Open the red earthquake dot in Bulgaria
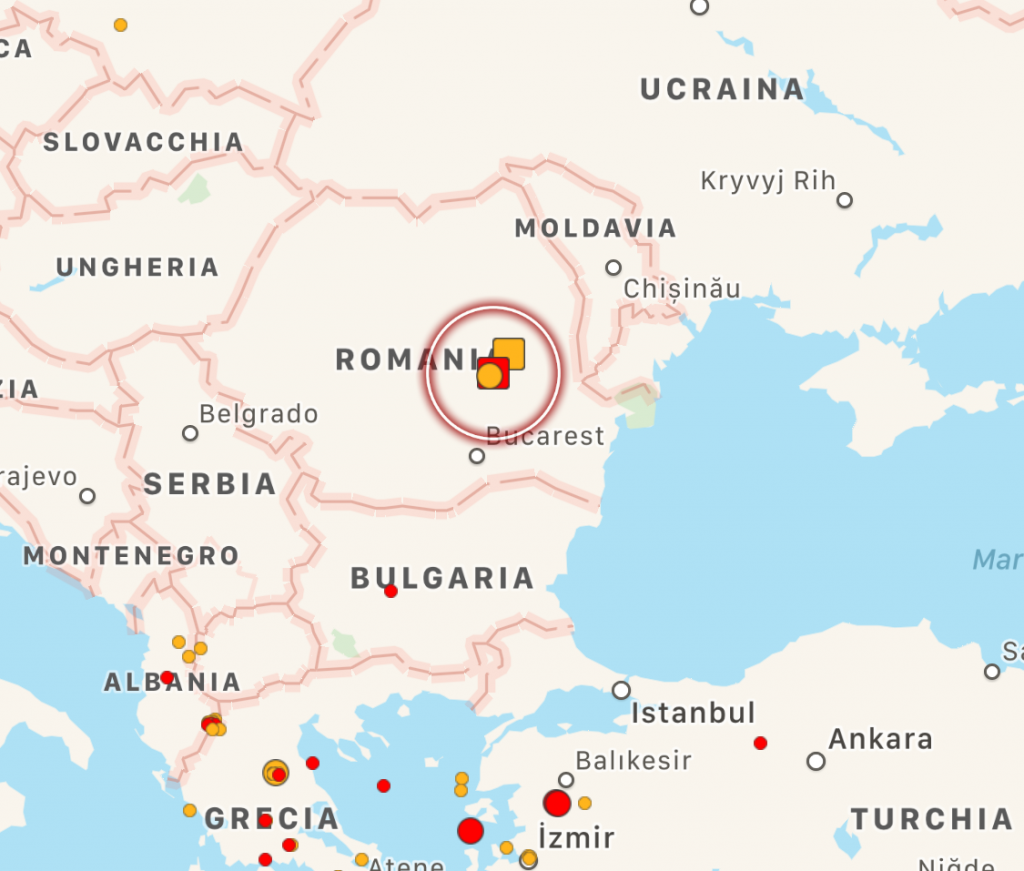The width and height of the screenshot is (1024, 871). [x=391, y=592]
